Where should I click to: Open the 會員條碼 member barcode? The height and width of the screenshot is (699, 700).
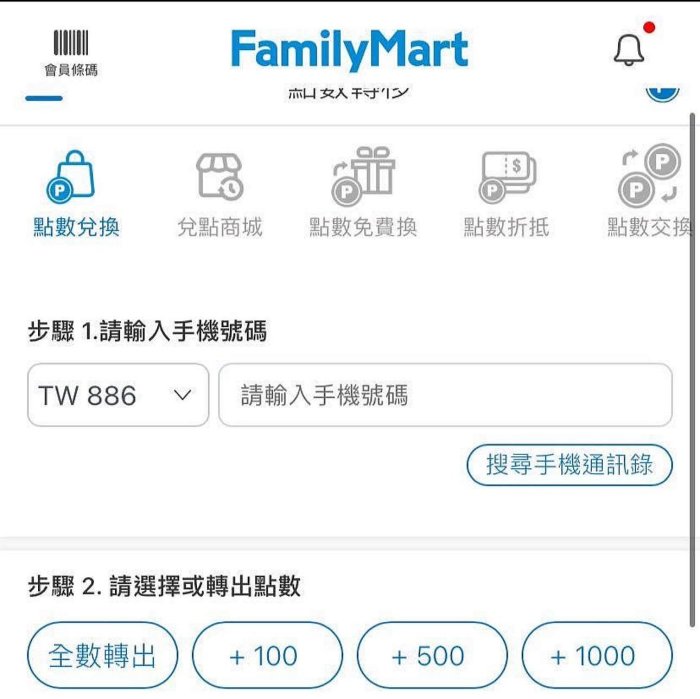click(70, 52)
